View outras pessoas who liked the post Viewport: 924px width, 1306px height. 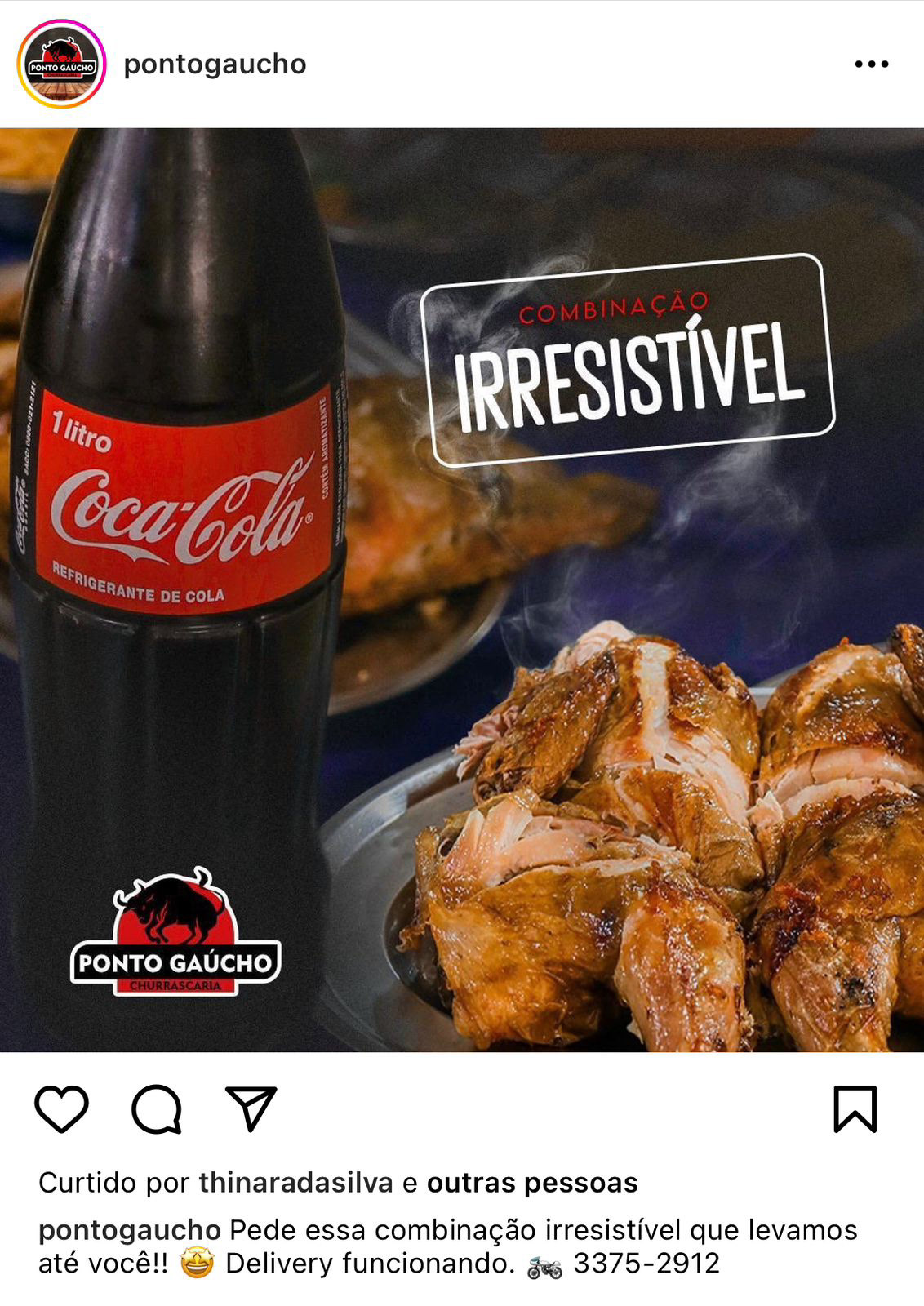(532, 1183)
